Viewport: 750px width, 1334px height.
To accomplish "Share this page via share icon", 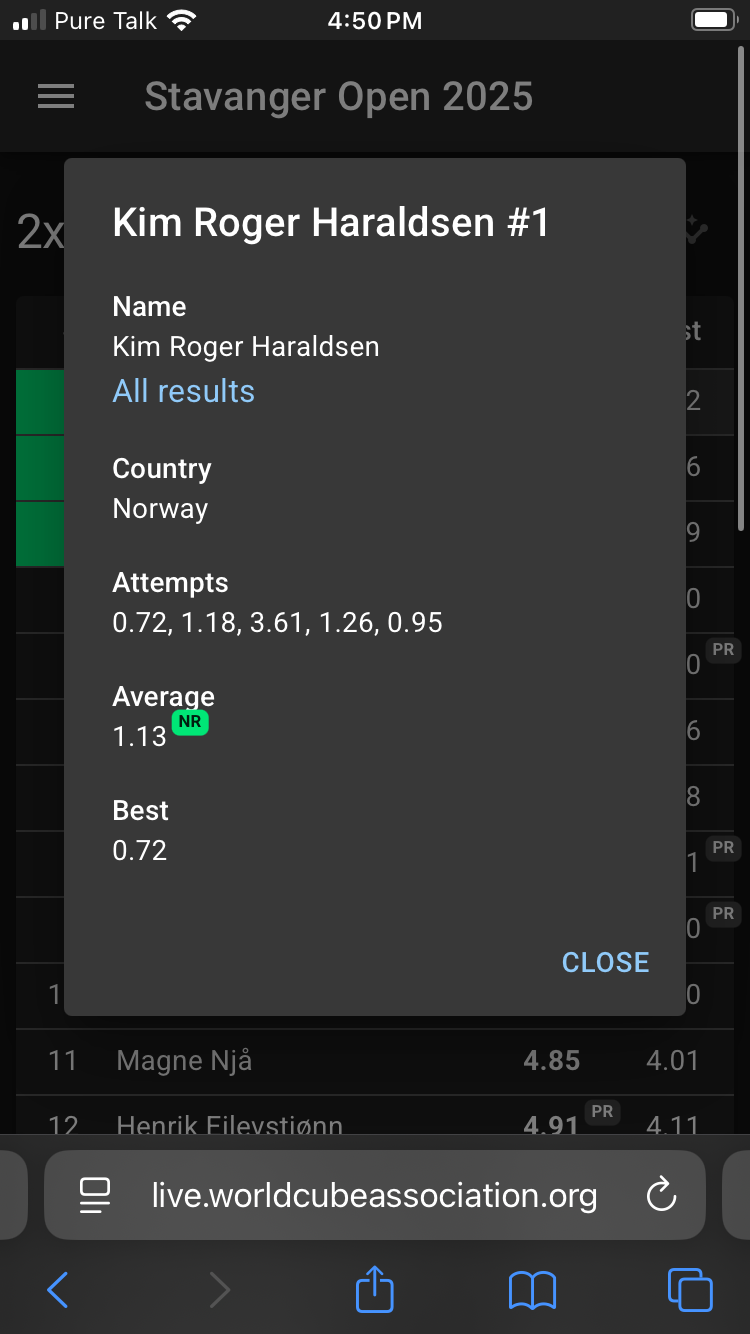I will point(375,1288).
